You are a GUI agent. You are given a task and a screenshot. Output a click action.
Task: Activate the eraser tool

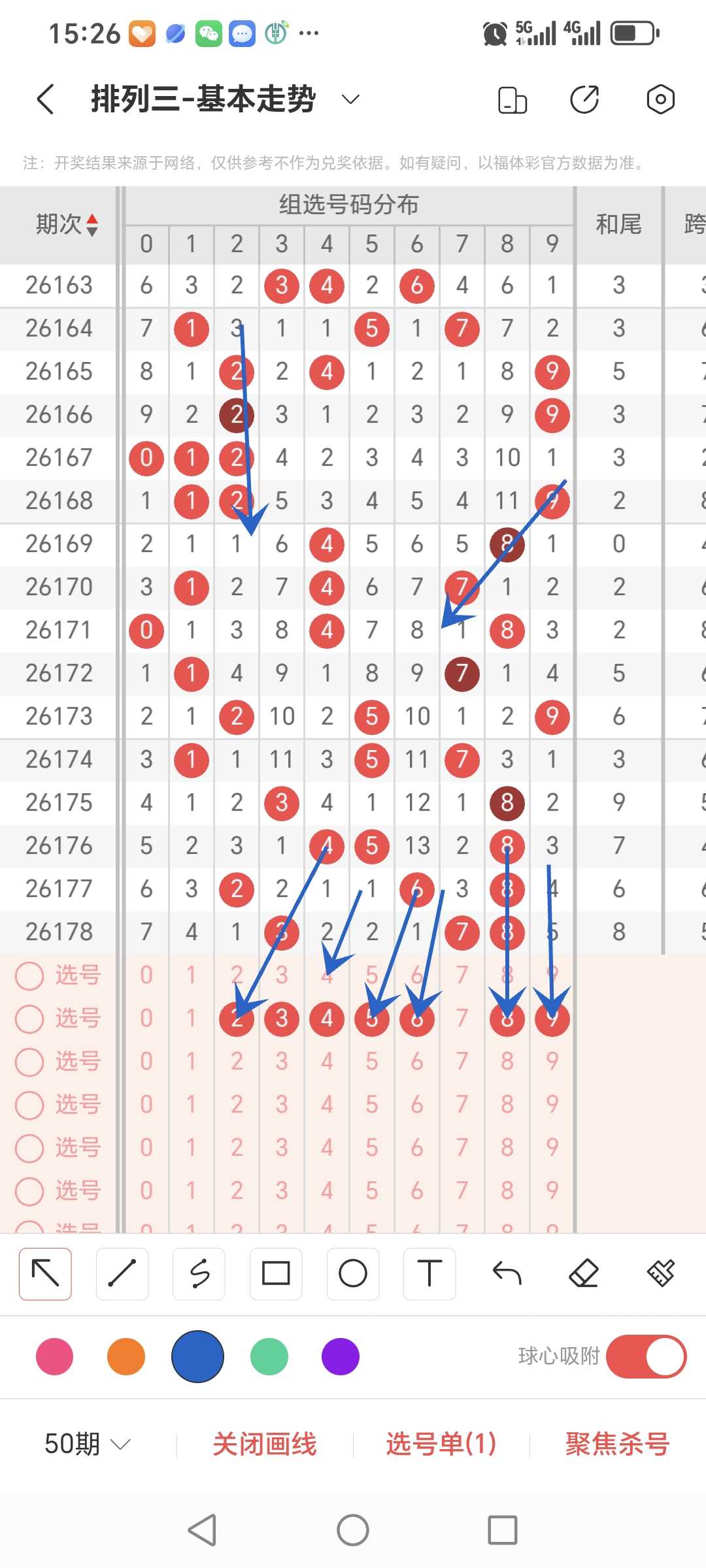point(584,1273)
